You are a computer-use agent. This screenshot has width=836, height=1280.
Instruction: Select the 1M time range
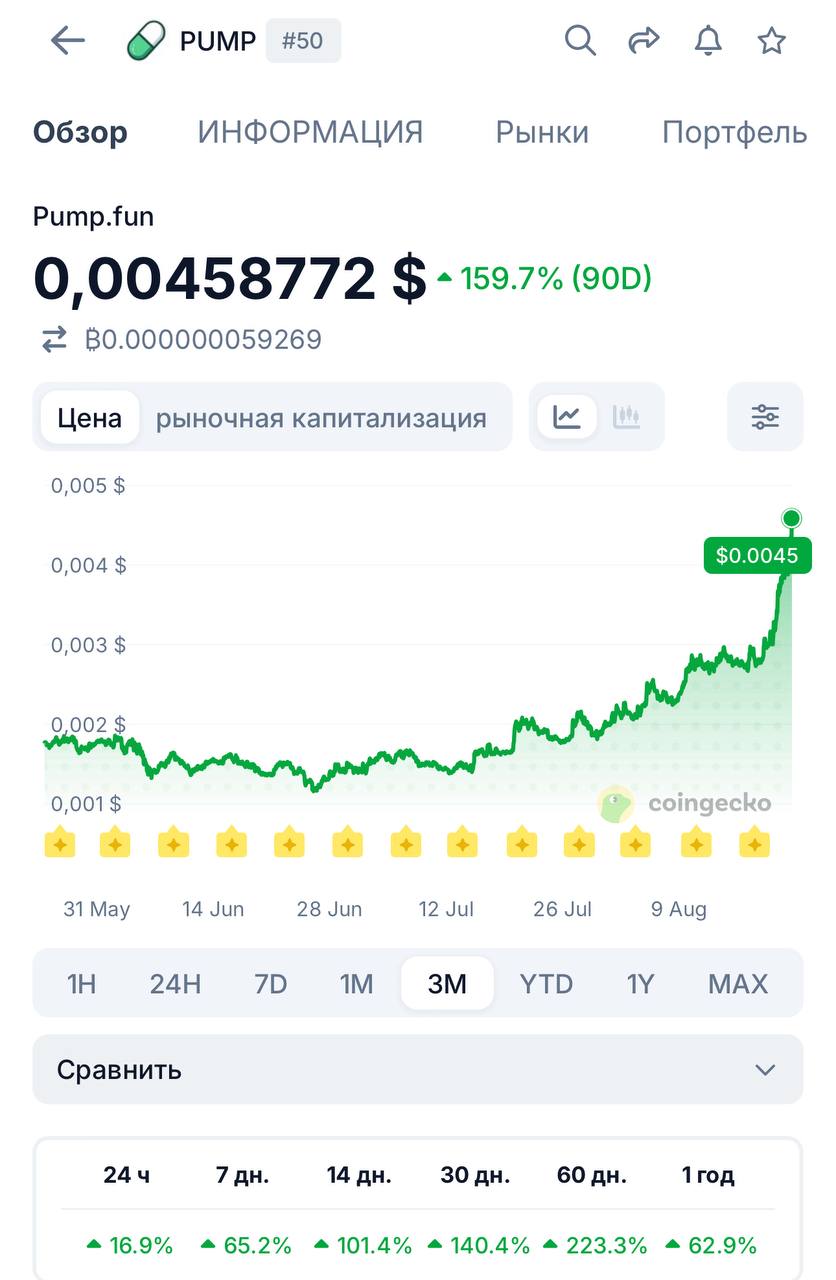click(356, 984)
